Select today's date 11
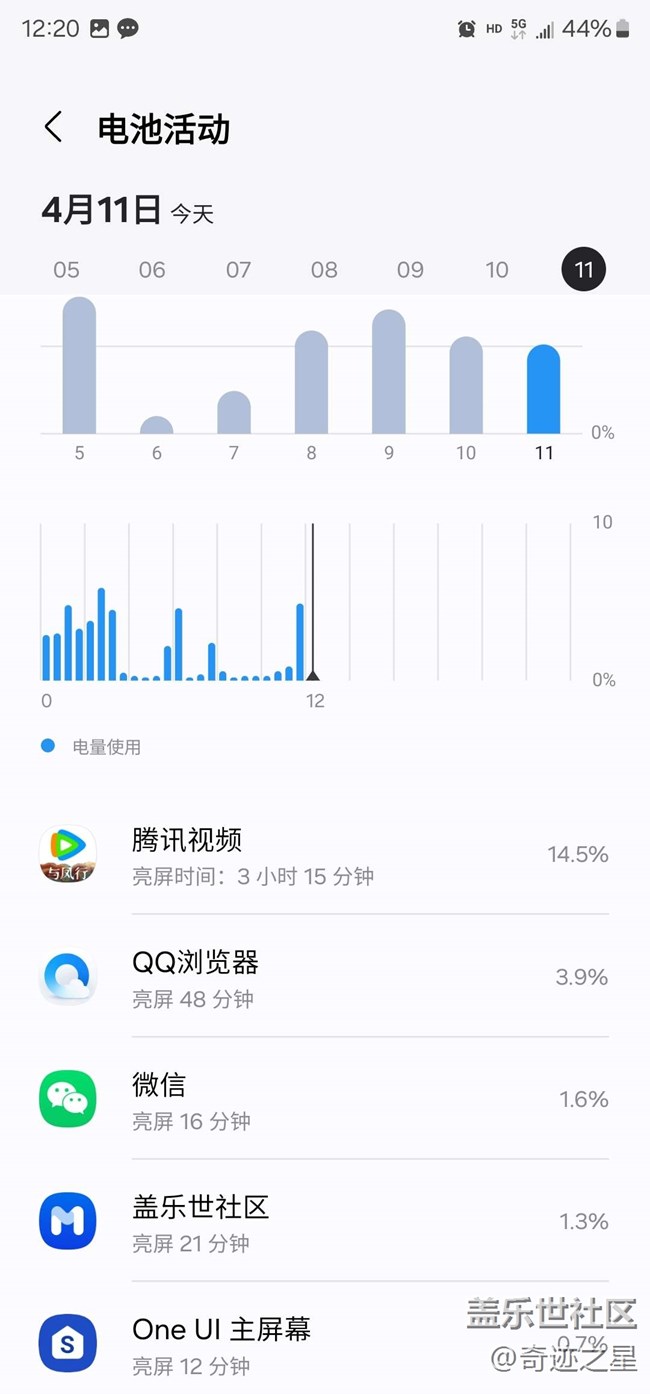The height and width of the screenshot is (1394, 650). point(584,269)
